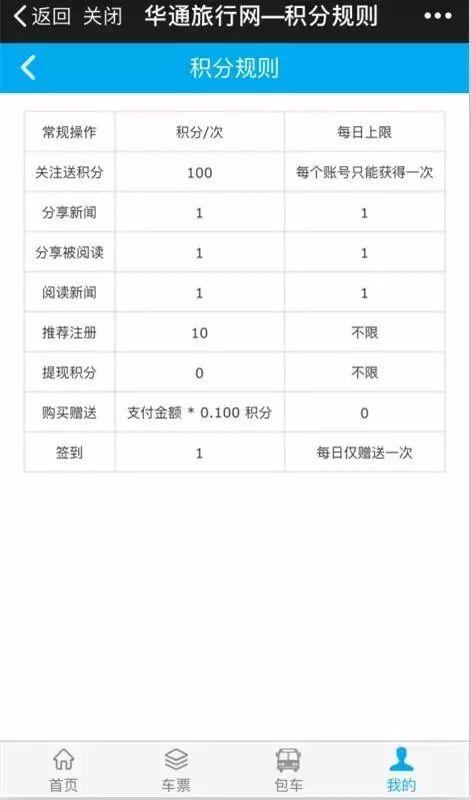This screenshot has height=800, width=471.
Task: Close the page with 关闭
Action: tap(103, 17)
